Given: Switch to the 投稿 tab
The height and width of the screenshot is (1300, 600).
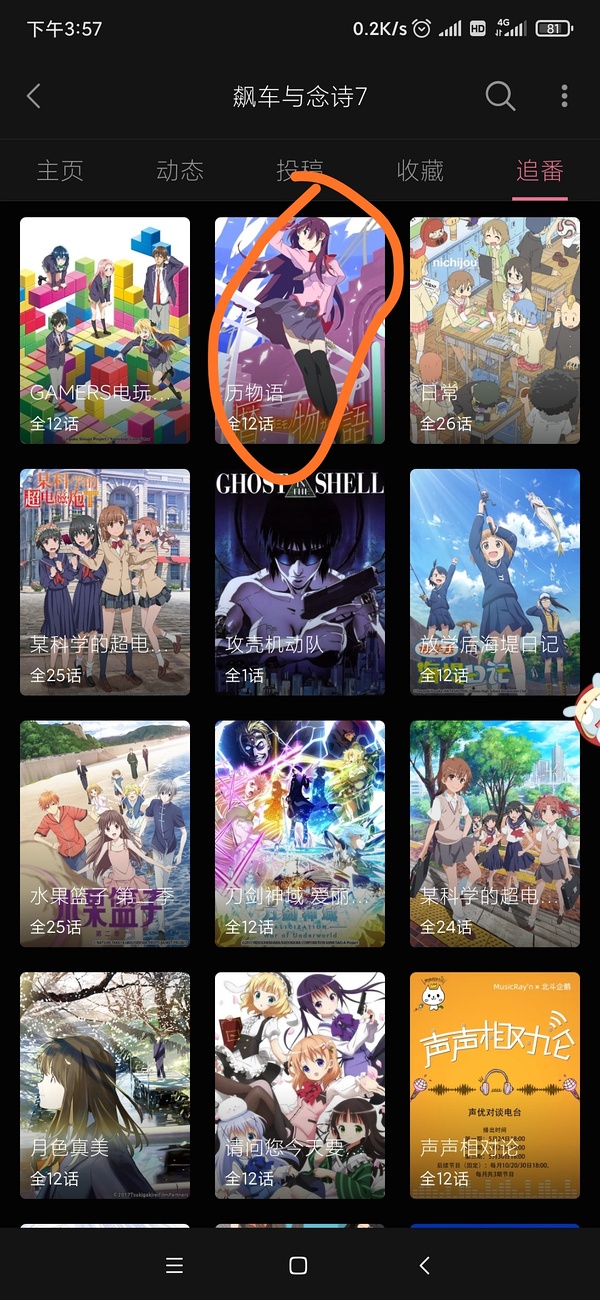Looking at the screenshot, I should (x=300, y=171).
